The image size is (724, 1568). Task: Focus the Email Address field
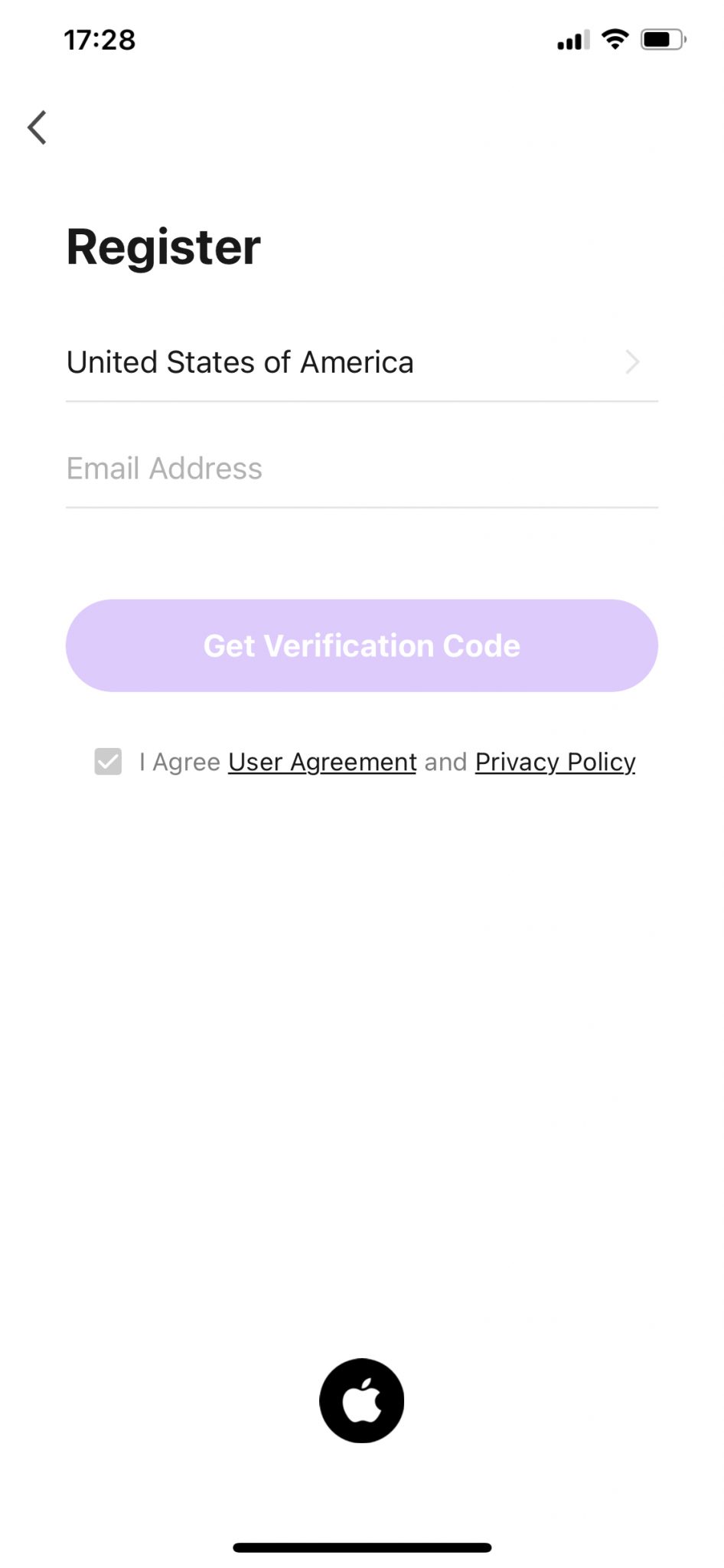pyautogui.click(x=361, y=469)
